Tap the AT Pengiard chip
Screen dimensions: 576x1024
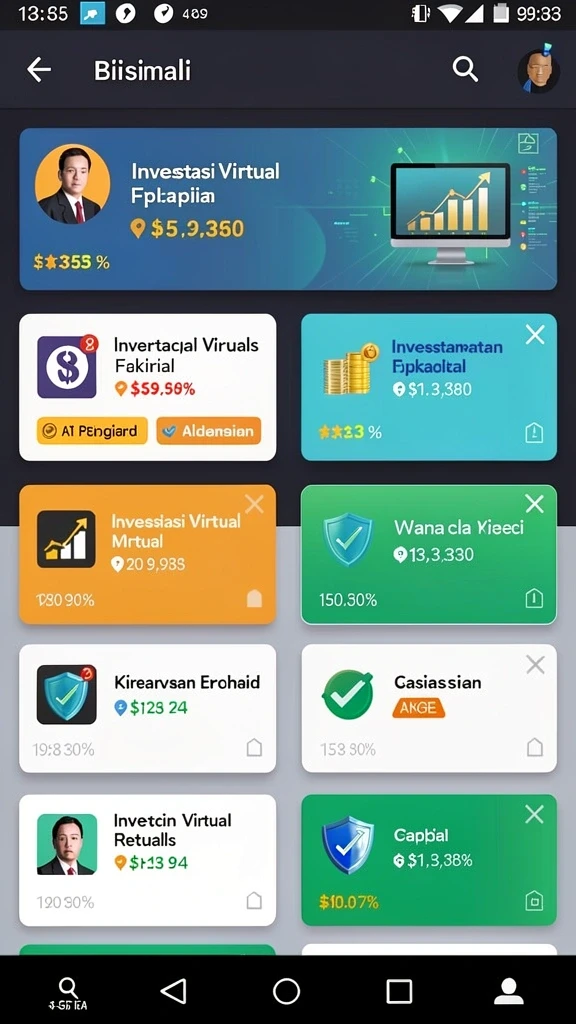[x=92, y=431]
